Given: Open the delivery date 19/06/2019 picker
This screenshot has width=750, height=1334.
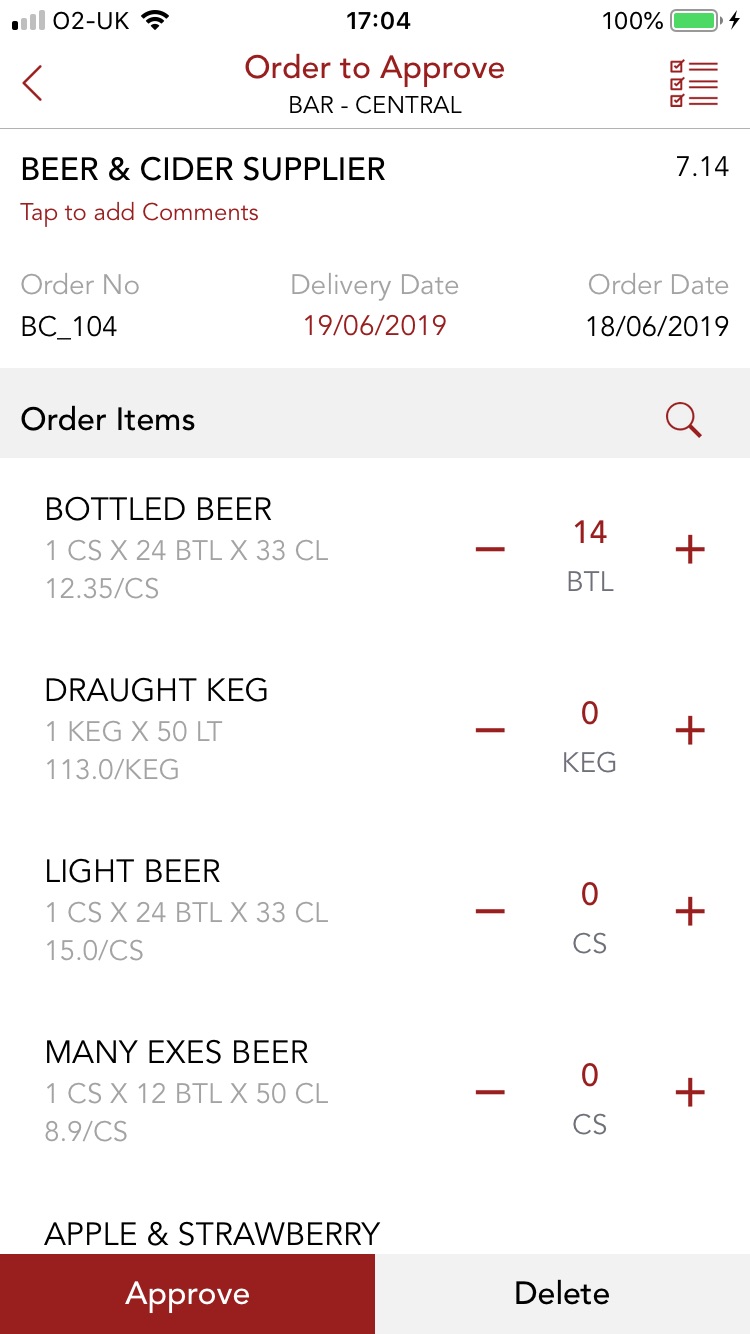Looking at the screenshot, I should point(374,326).
